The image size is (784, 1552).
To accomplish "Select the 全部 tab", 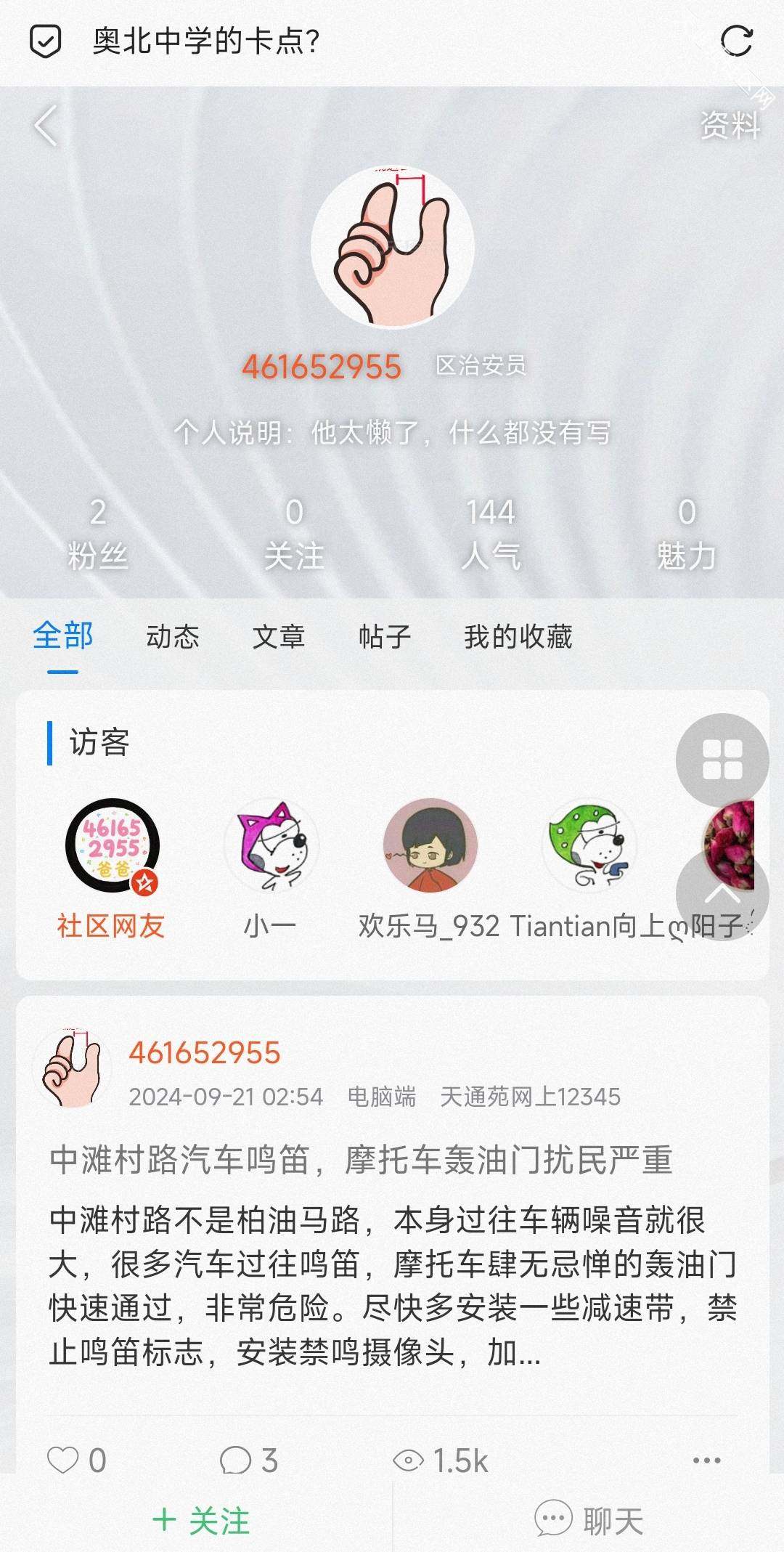I will click(x=63, y=636).
